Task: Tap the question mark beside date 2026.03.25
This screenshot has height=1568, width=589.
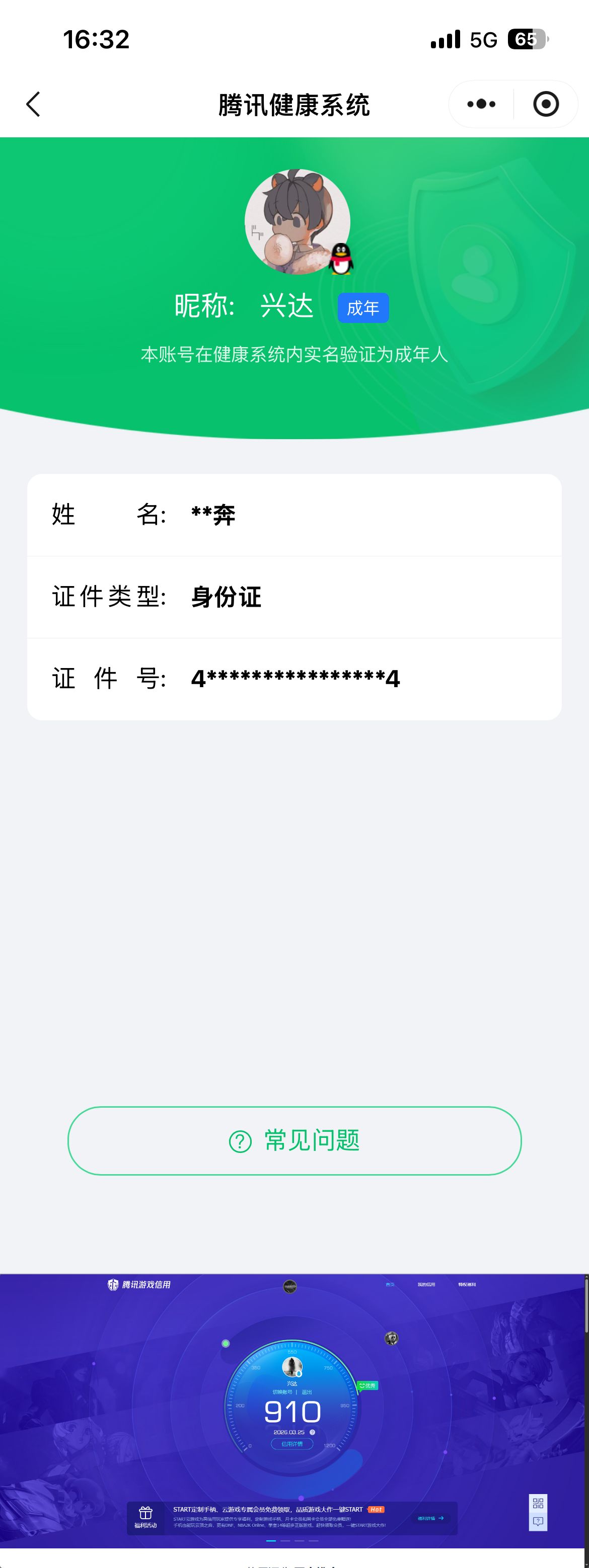Action: click(313, 1431)
